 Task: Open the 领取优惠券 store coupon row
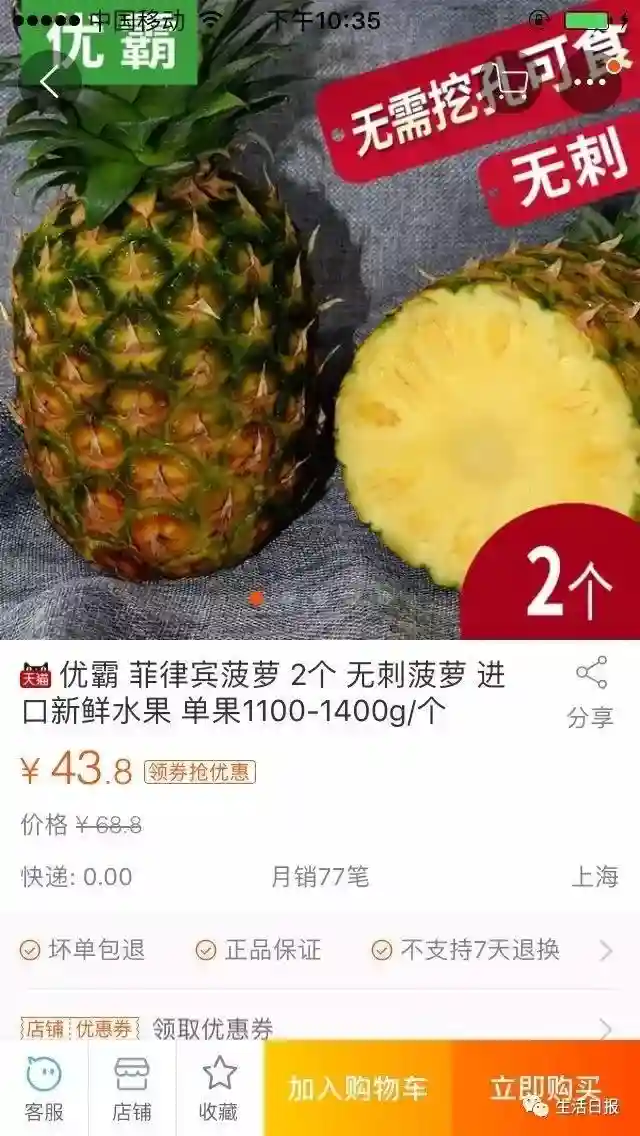click(x=320, y=1027)
